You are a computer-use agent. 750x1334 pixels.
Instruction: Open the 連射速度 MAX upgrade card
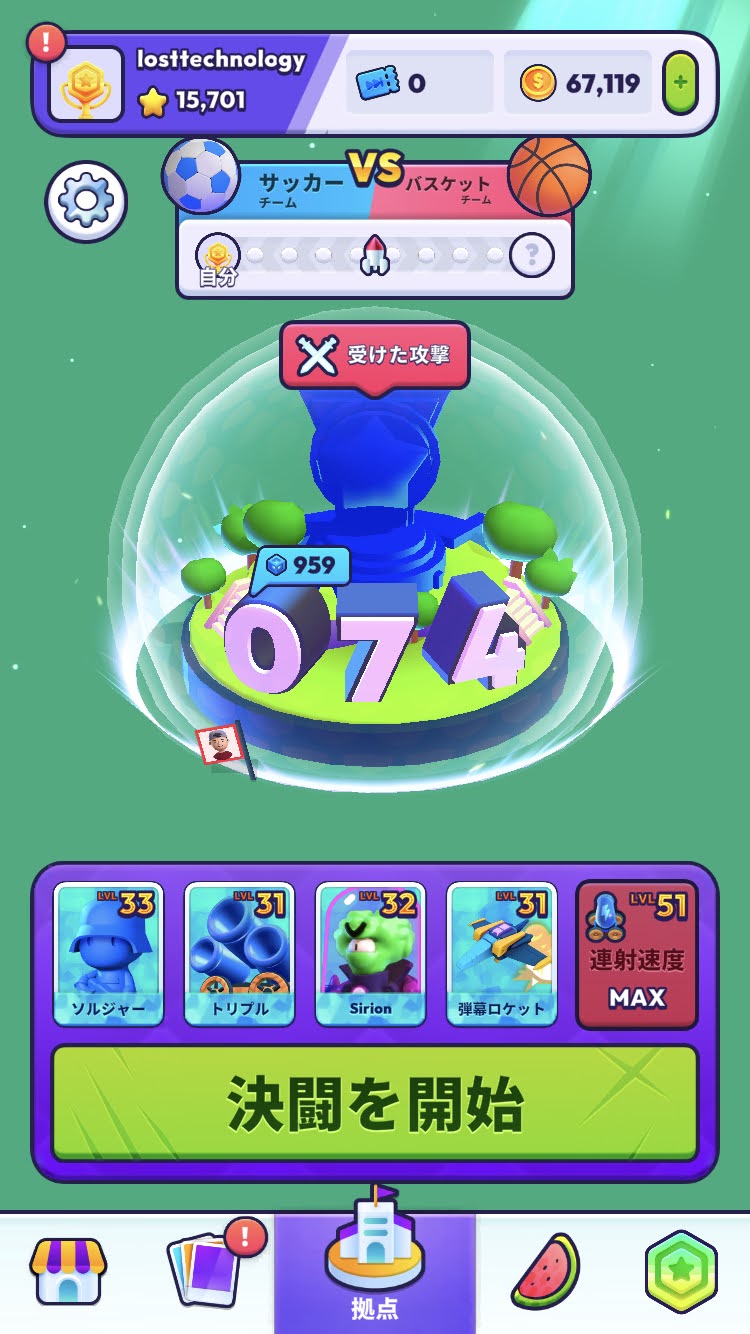pos(637,954)
